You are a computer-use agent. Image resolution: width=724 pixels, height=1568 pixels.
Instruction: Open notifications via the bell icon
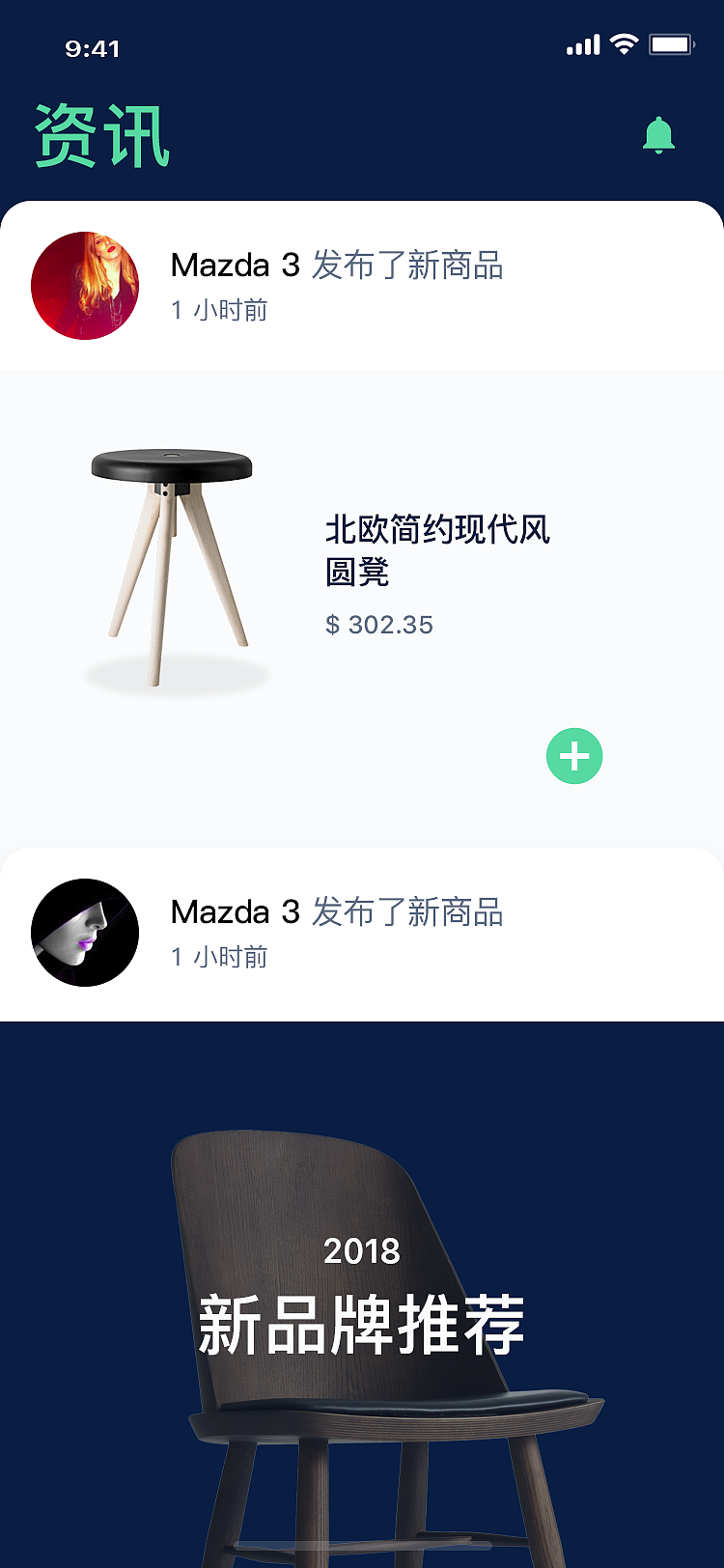pyautogui.click(x=659, y=134)
